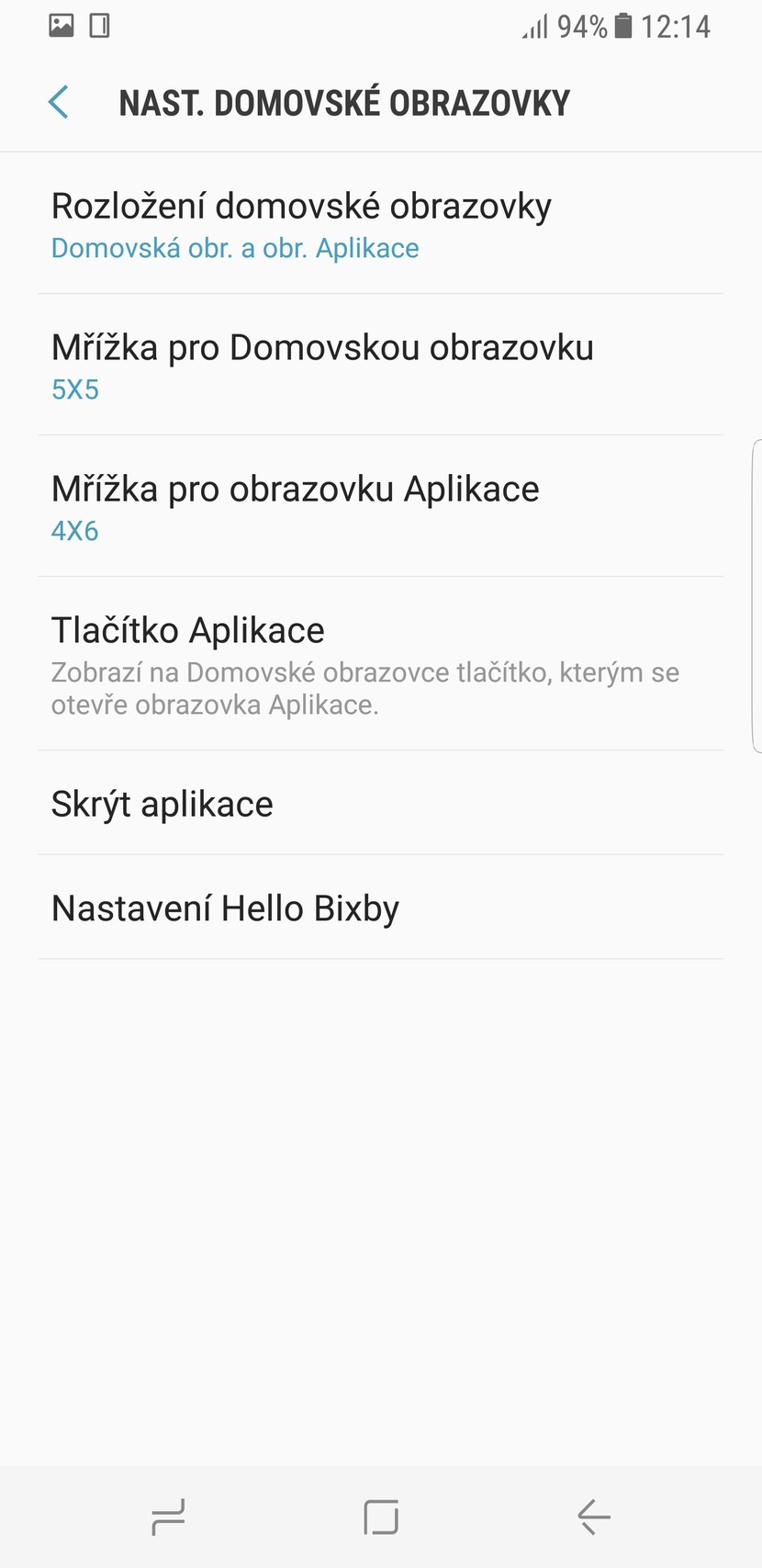
Task: Select Domovská obr. a obr. Aplikace value
Action: pyautogui.click(x=234, y=248)
